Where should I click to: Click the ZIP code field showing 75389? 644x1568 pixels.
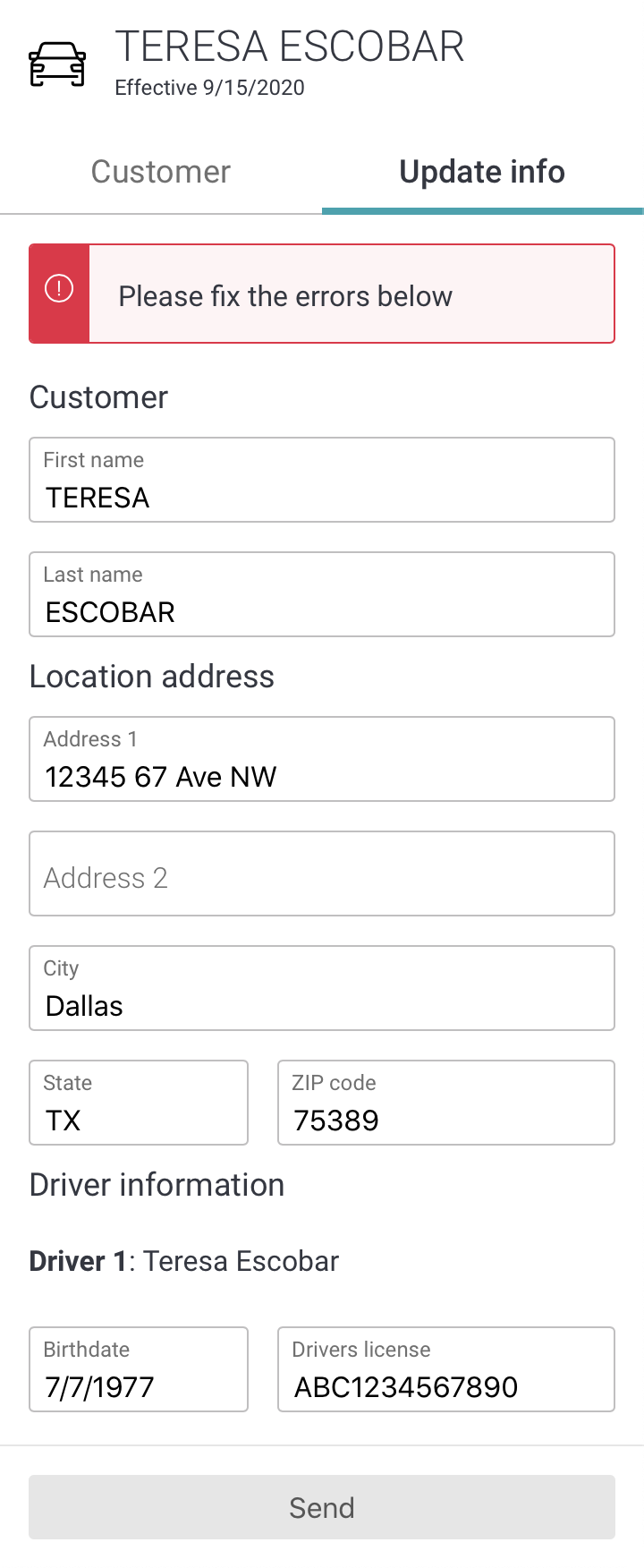pos(445,1103)
